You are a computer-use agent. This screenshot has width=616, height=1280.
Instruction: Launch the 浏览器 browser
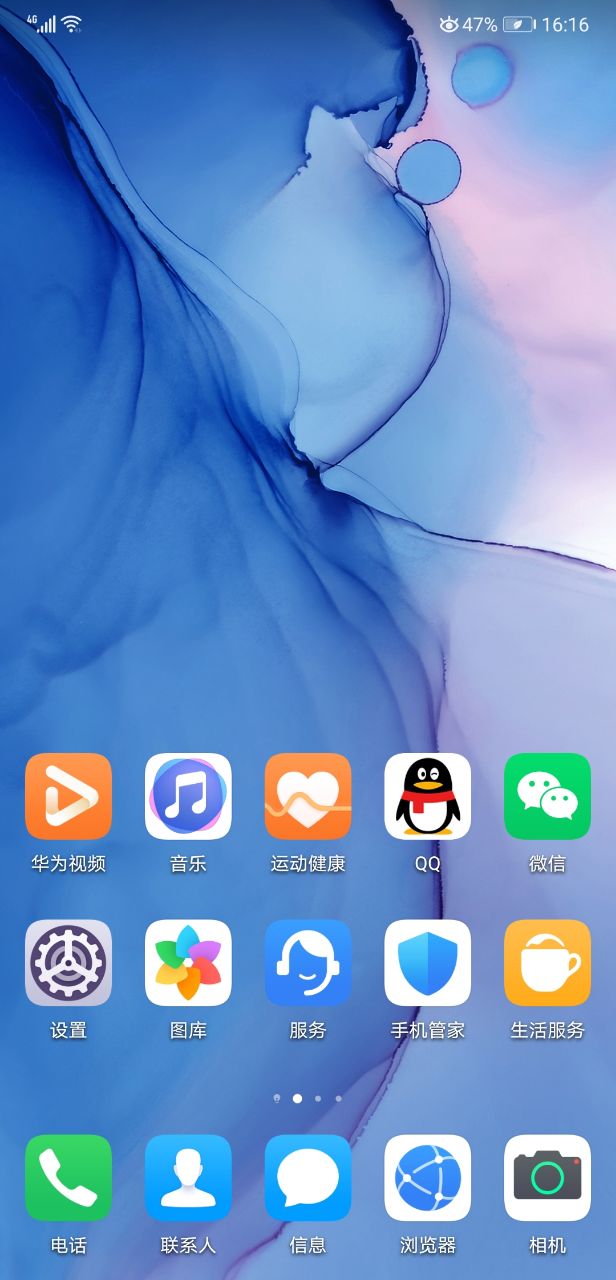click(427, 1177)
